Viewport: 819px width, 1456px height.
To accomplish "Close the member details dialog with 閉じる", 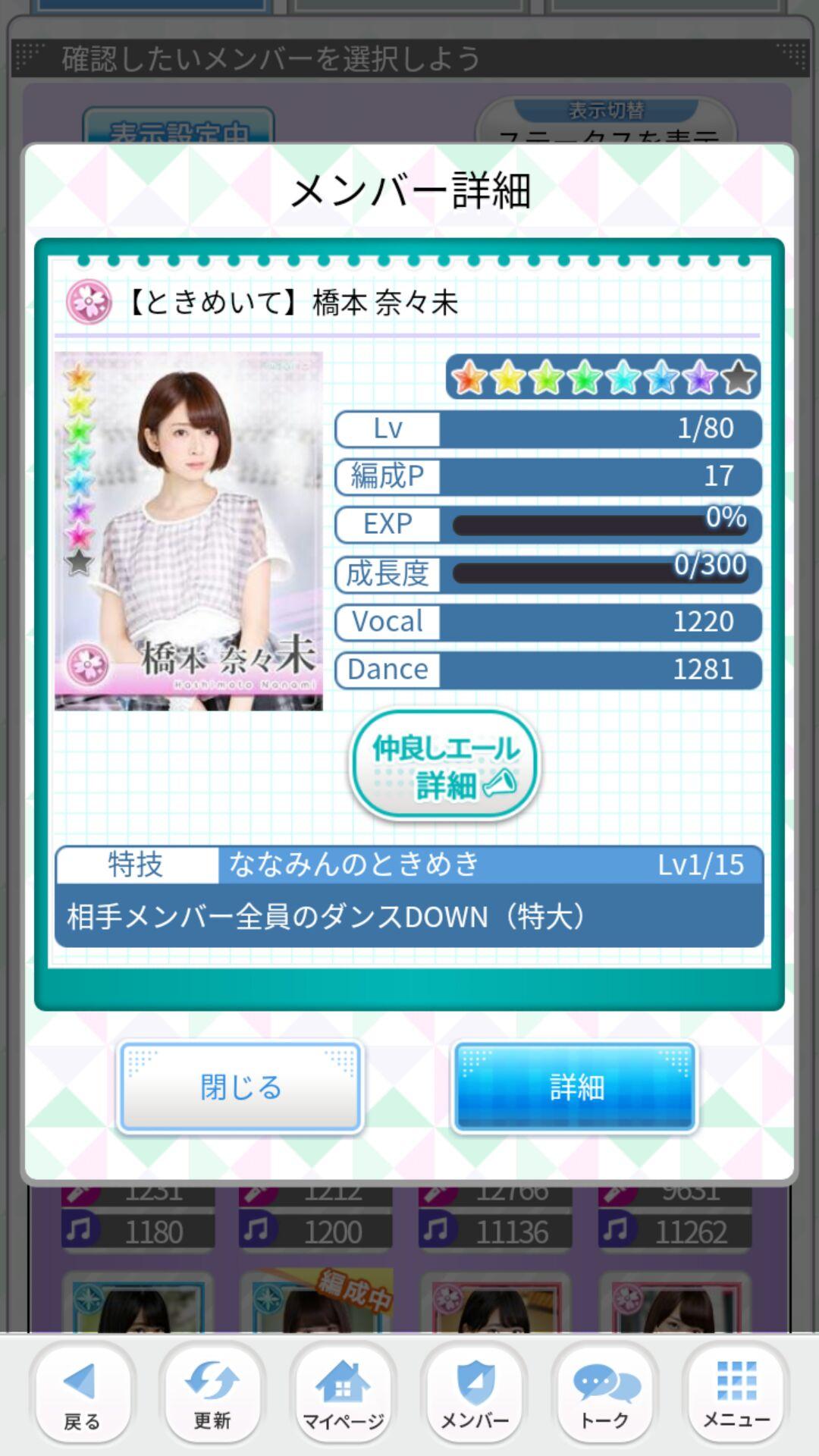I will click(x=240, y=1087).
